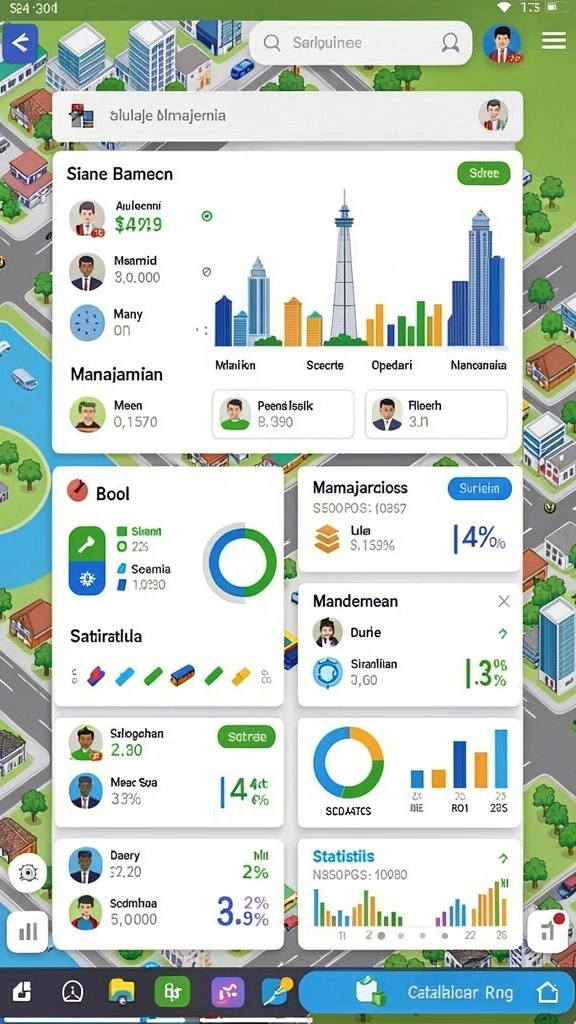
Task: Select the green icon in the bottom bar
Action: 172,993
